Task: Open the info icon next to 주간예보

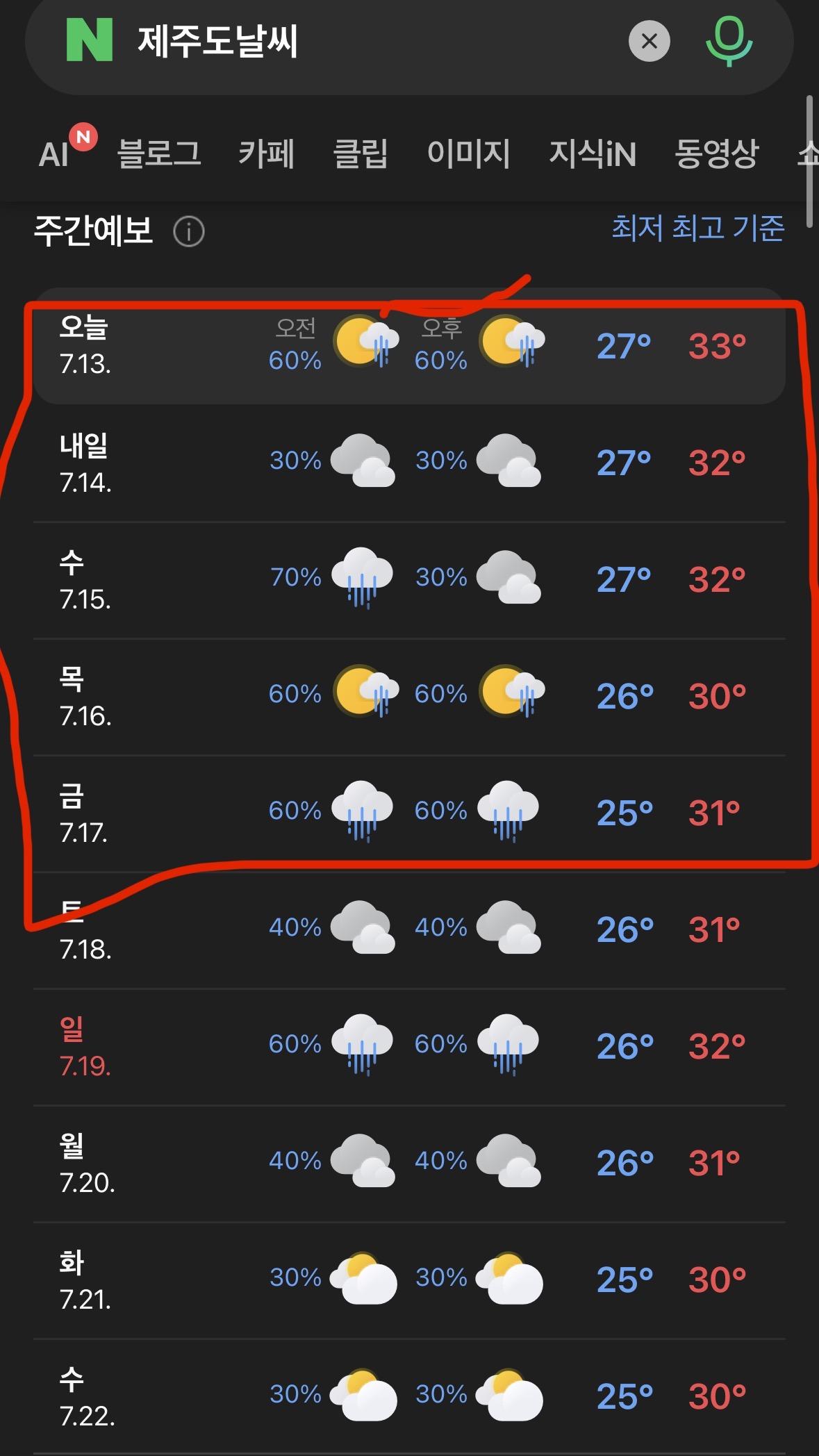Action: [189, 231]
